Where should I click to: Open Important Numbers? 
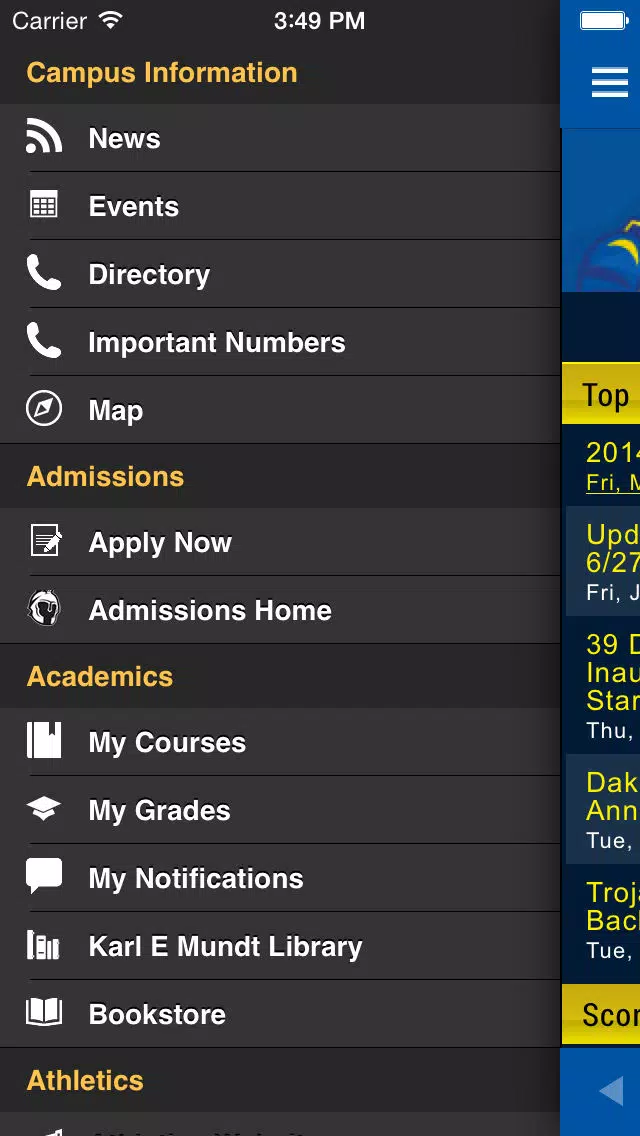280,342
